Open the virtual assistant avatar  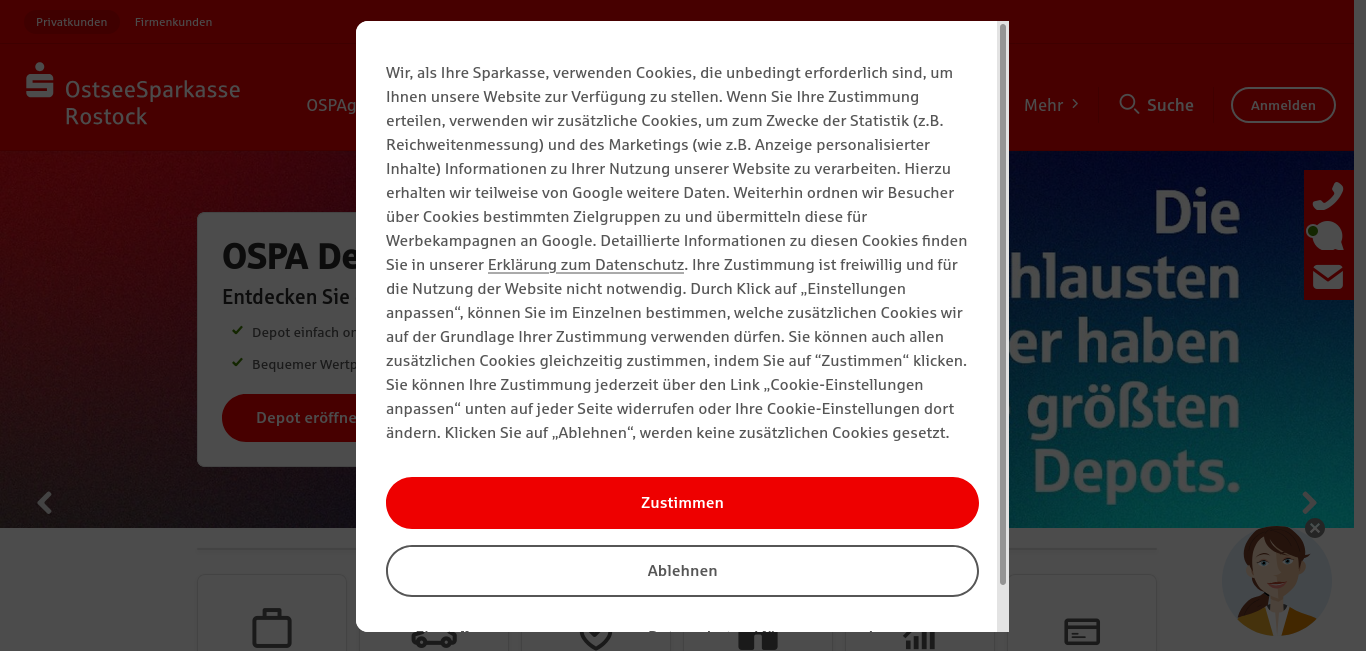(x=1275, y=585)
